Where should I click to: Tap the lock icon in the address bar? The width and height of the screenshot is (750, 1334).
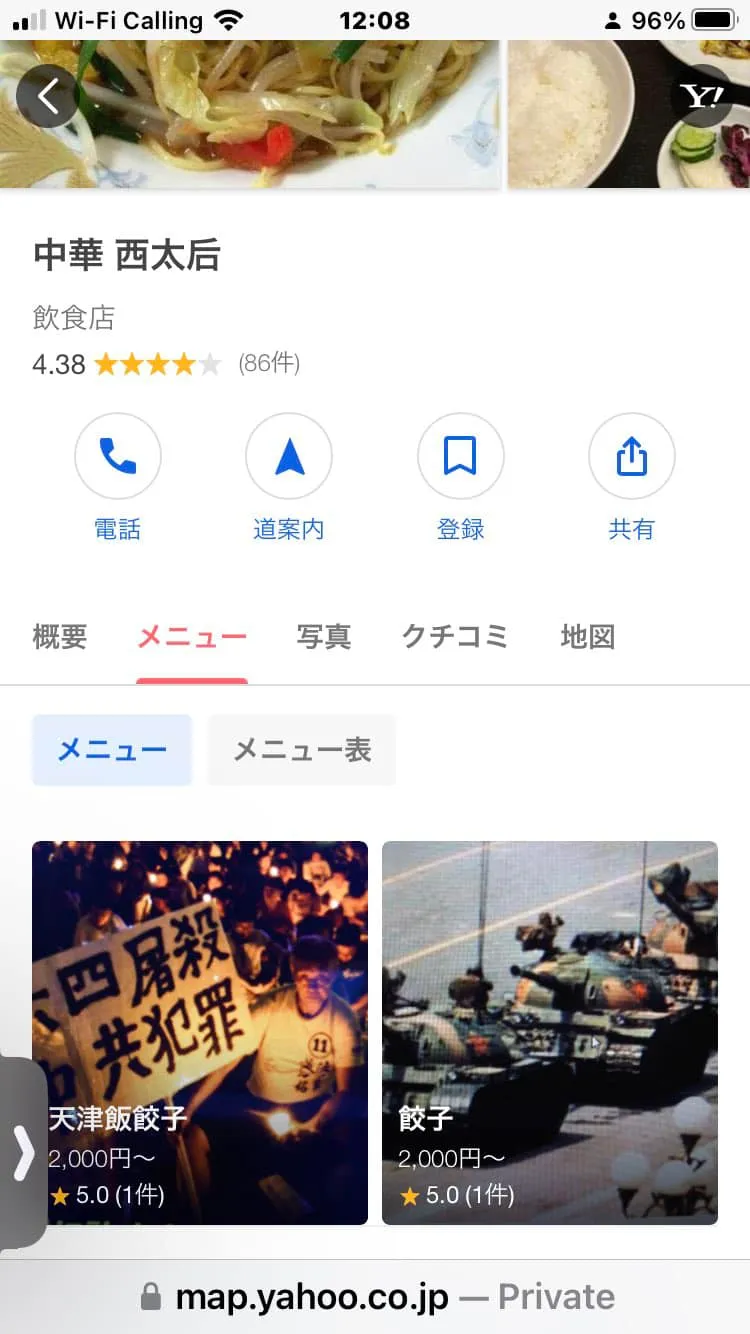(152, 1296)
